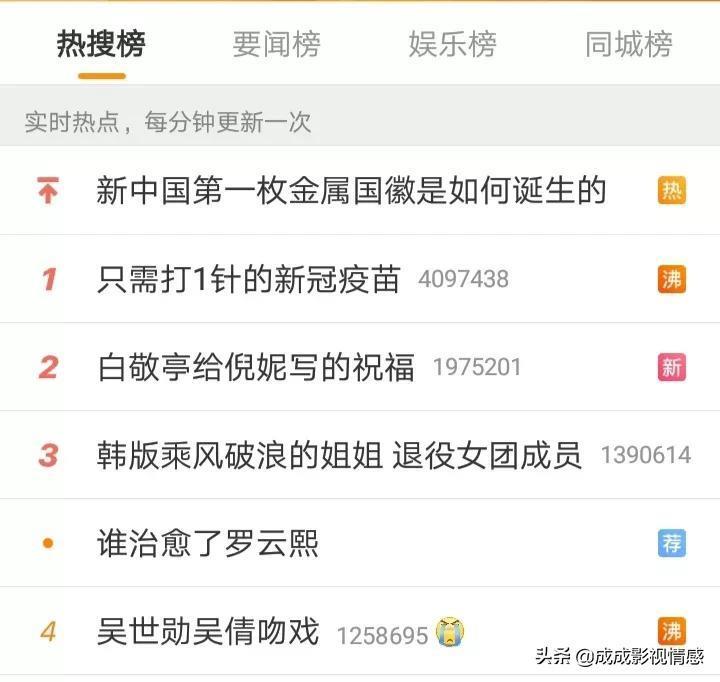This screenshot has height=682, width=720.
Task: Open pinned topic 新中国第一枚金属国徽是如何诞生的
Action: coord(351,190)
